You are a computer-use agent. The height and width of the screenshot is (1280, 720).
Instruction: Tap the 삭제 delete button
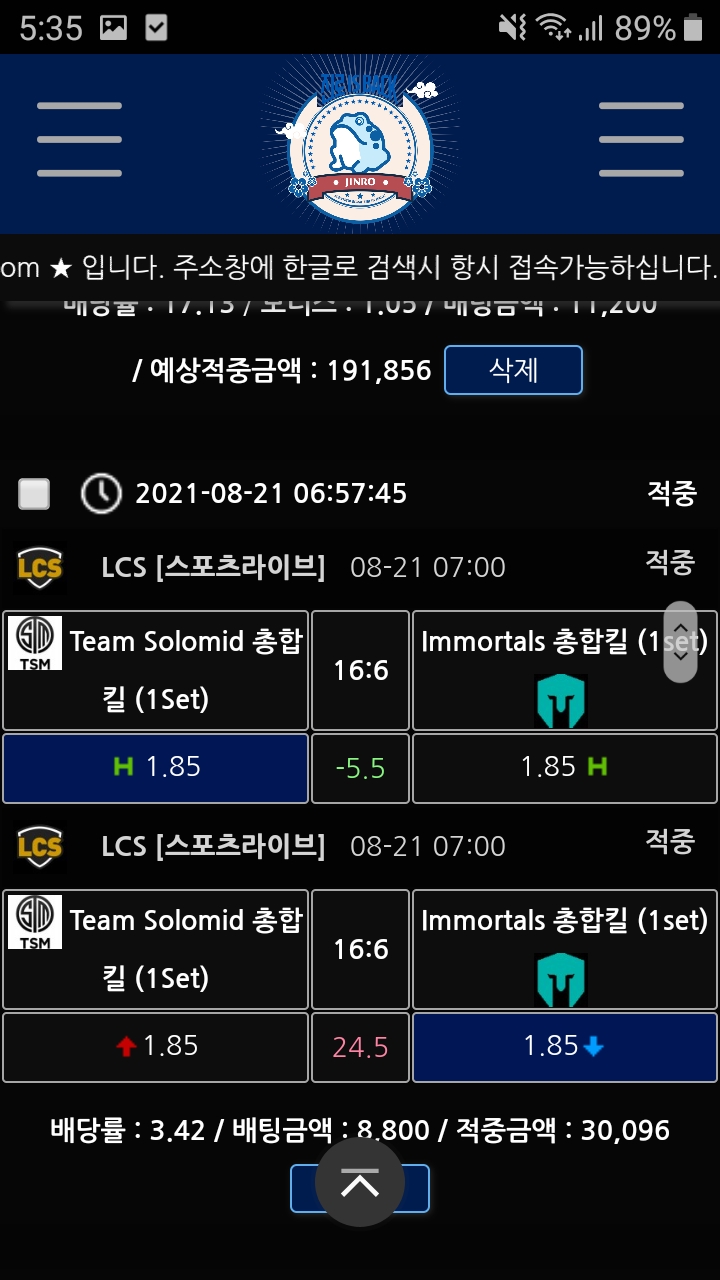pyautogui.click(x=513, y=370)
